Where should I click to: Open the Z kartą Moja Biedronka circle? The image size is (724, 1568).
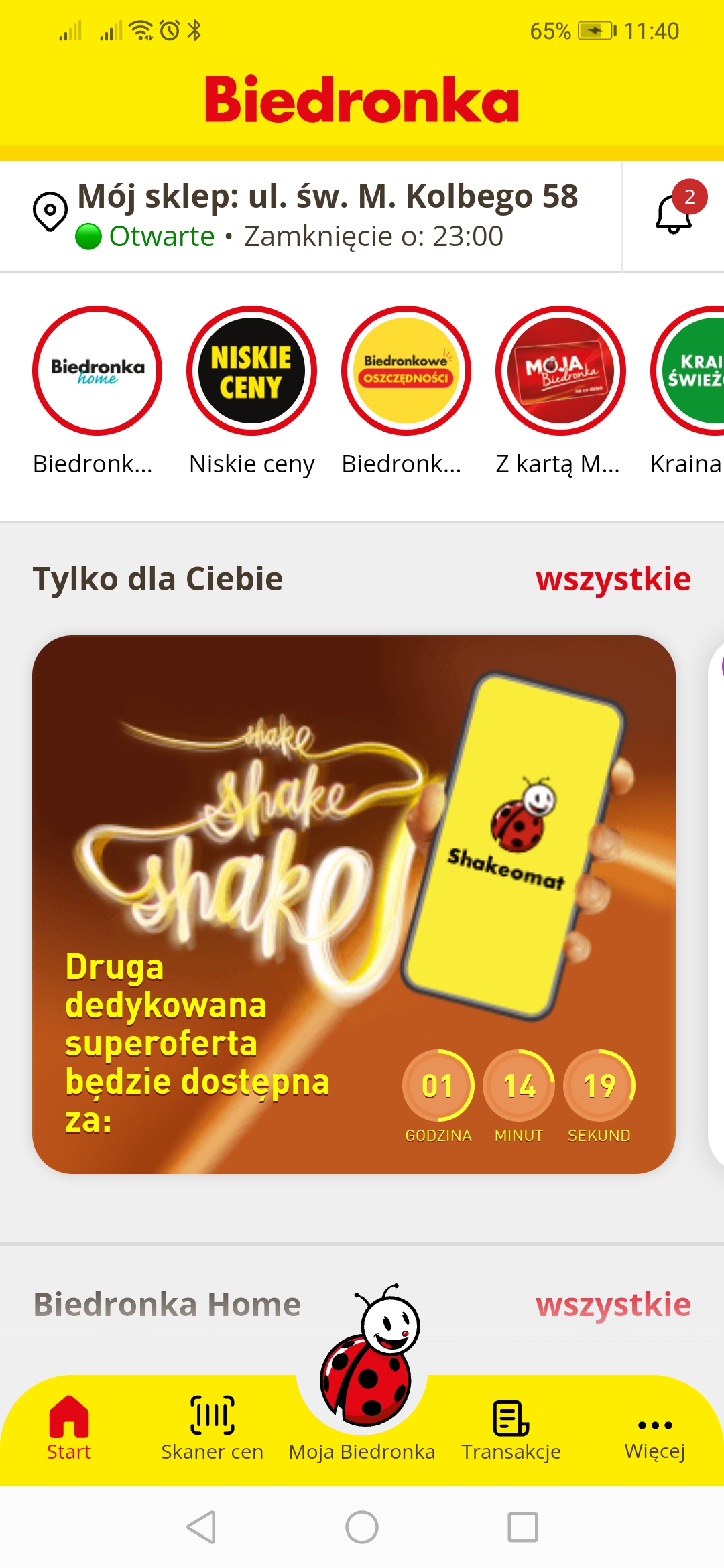(x=560, y=371)
